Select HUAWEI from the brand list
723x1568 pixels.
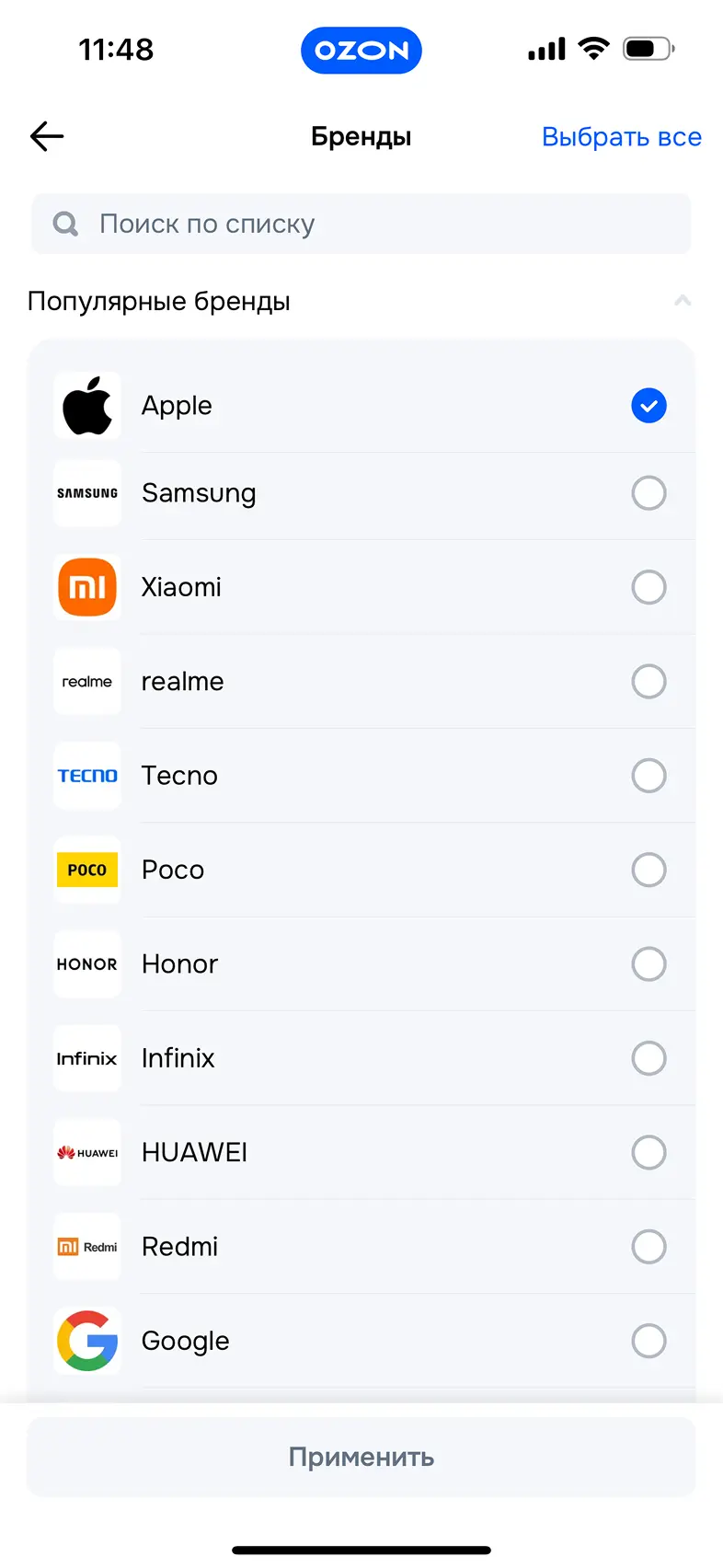click(648, 1152)
